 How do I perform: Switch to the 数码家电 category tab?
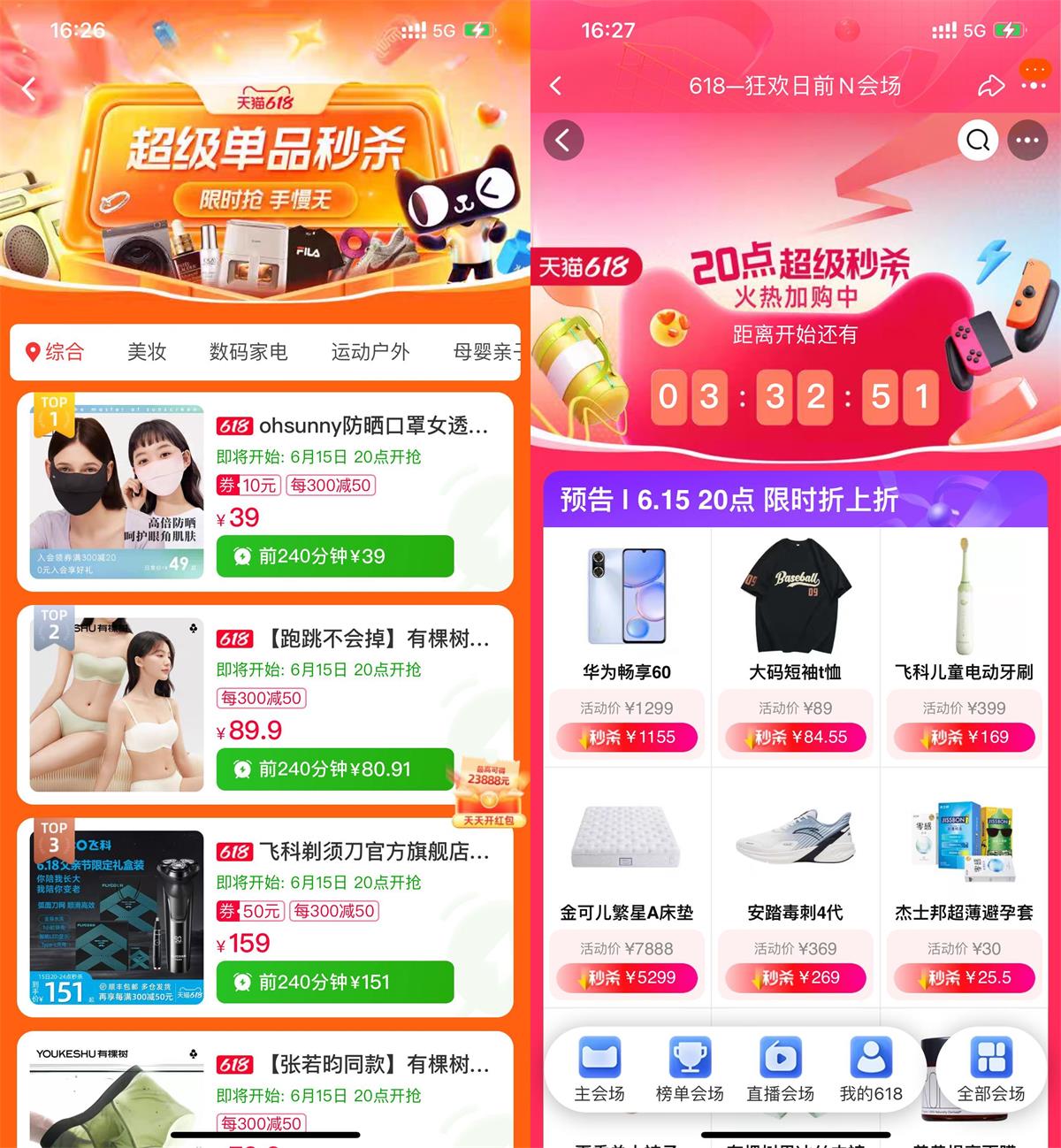pos(248,352)
